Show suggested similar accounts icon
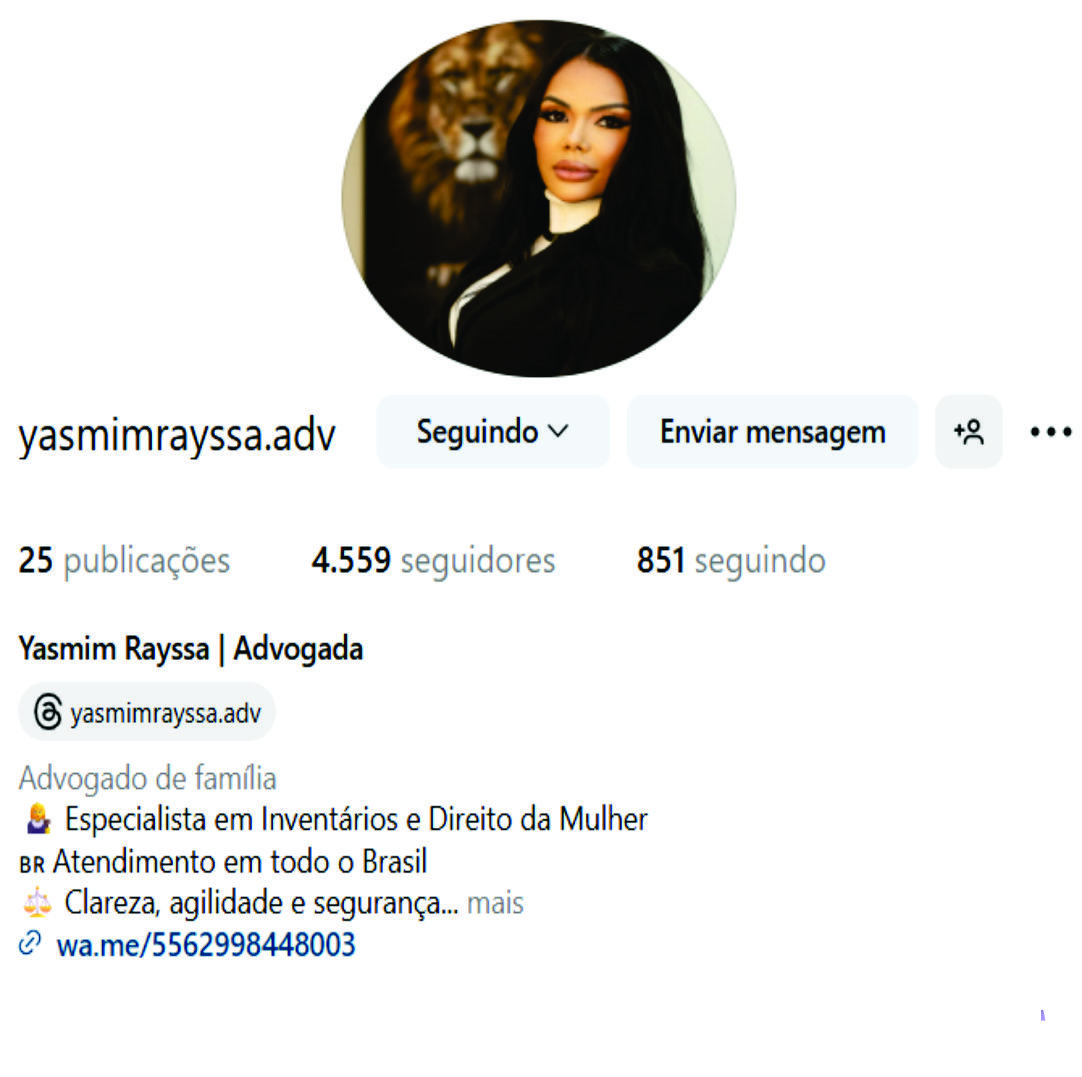The image size is (1082, 1077). (968, 432)
